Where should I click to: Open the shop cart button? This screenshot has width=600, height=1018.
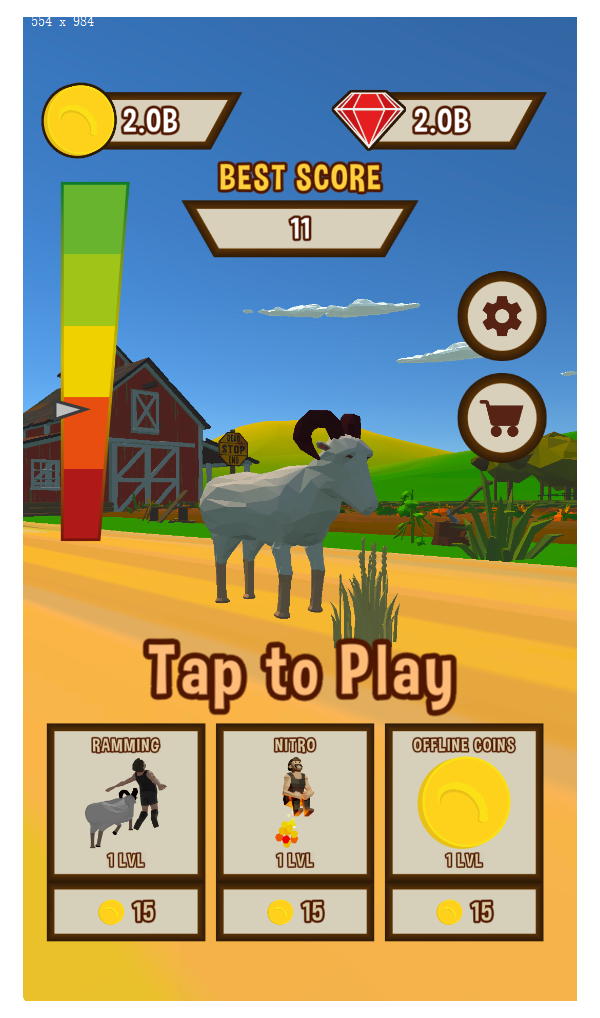pyautogui.click(x=502, y=418)
